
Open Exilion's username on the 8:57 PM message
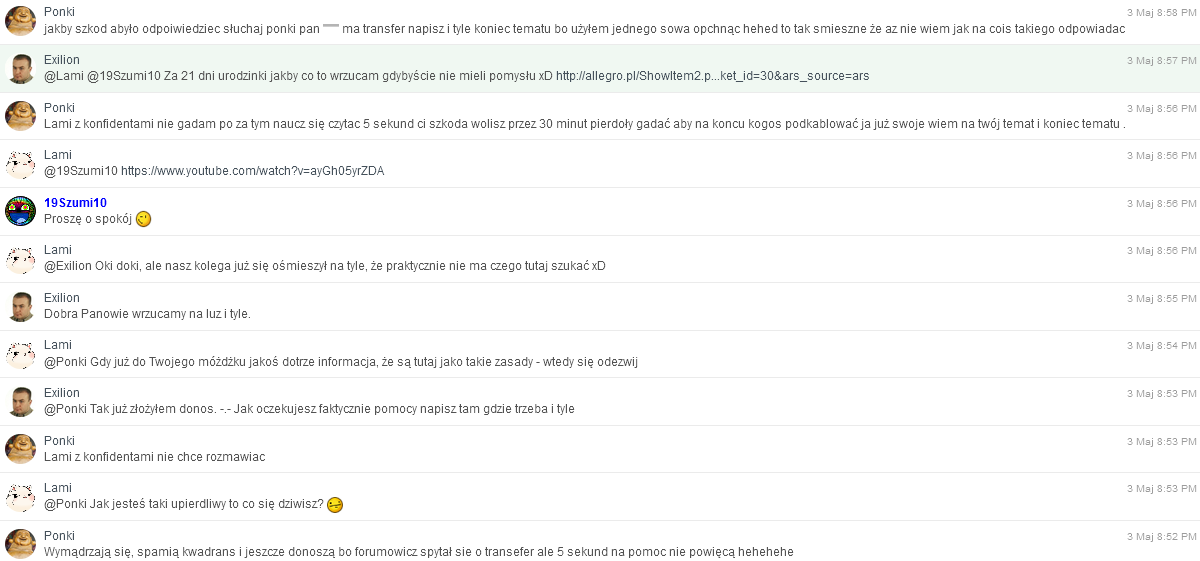click(62, 60)
